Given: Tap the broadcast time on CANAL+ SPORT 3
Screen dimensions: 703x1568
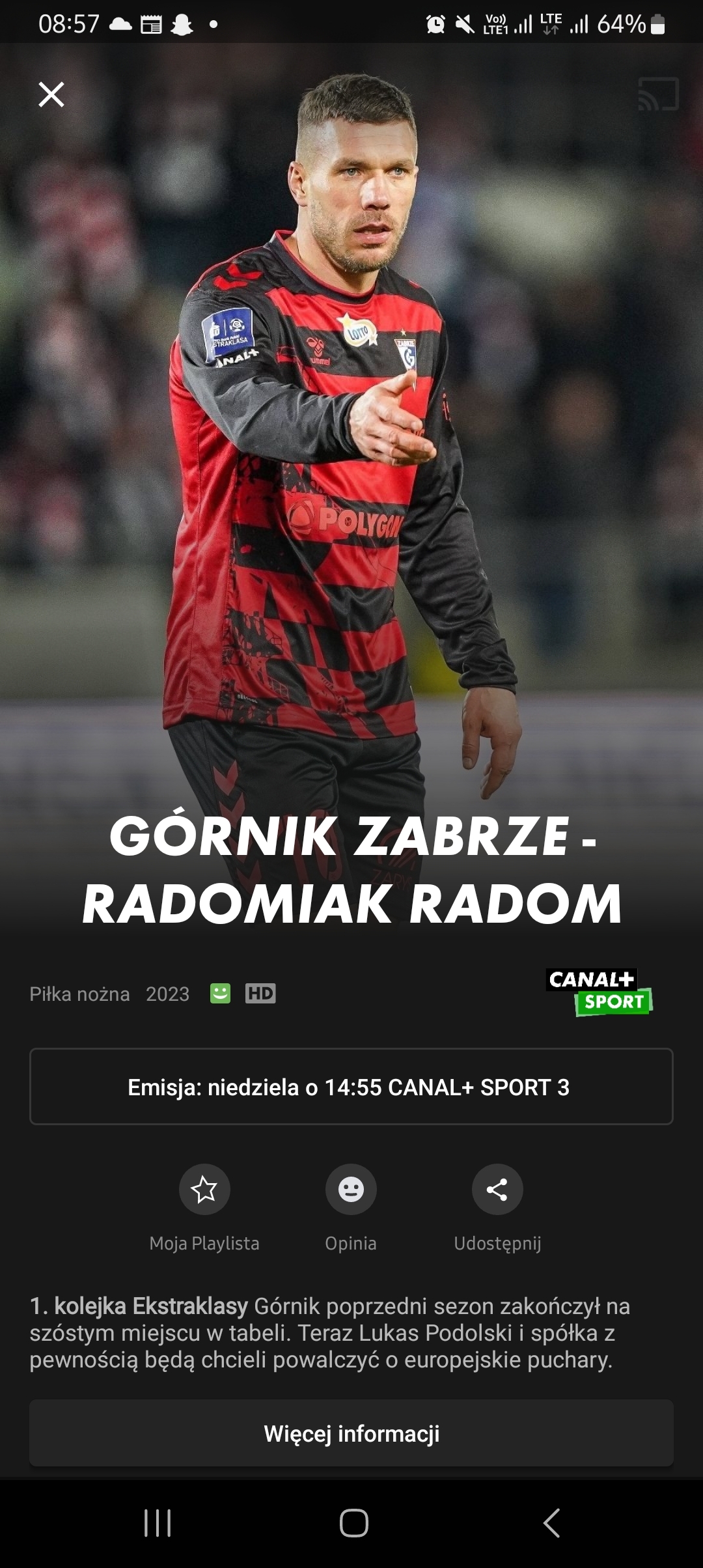Looking at the screenshot, I should 351,1087.
